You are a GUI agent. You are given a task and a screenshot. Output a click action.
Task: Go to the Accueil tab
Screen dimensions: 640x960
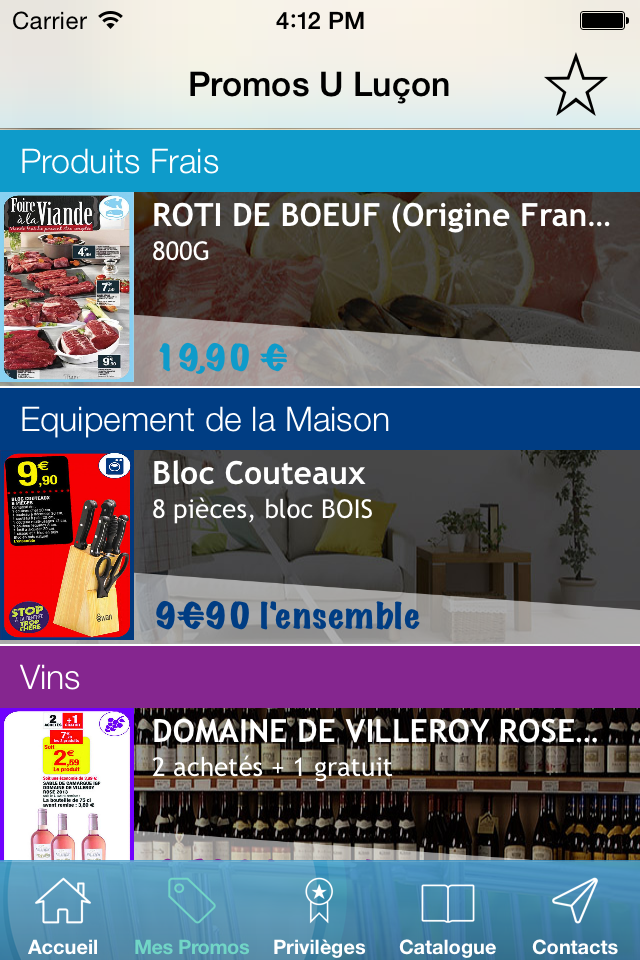click(63, 916)
